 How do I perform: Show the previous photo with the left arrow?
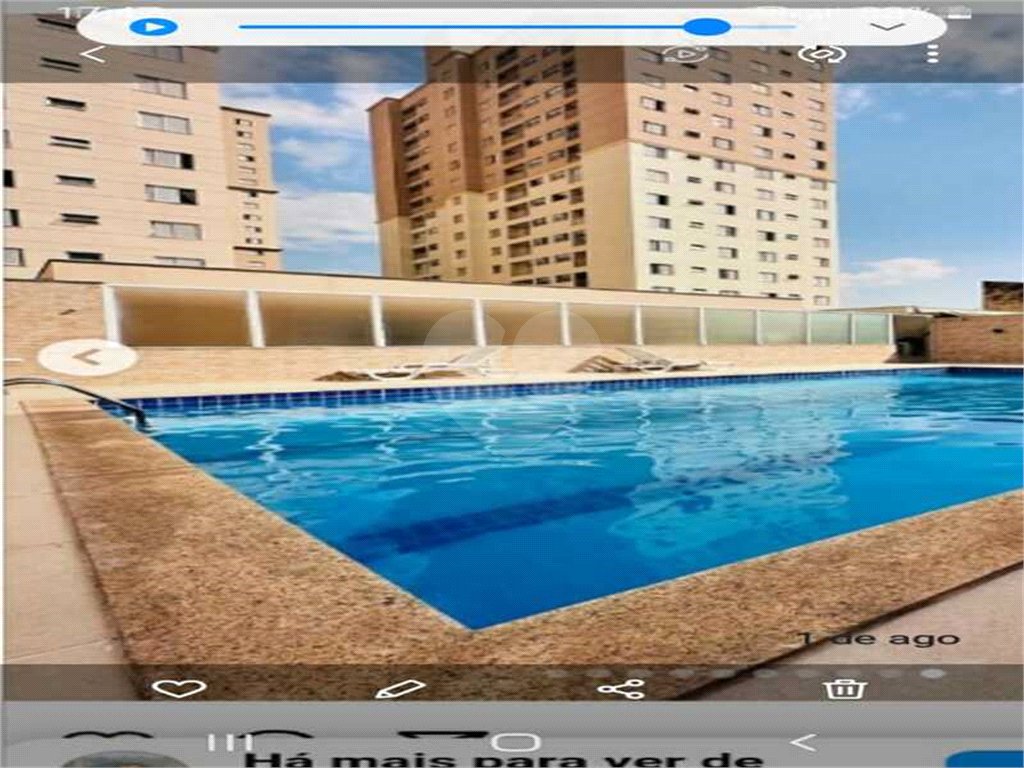87,356
